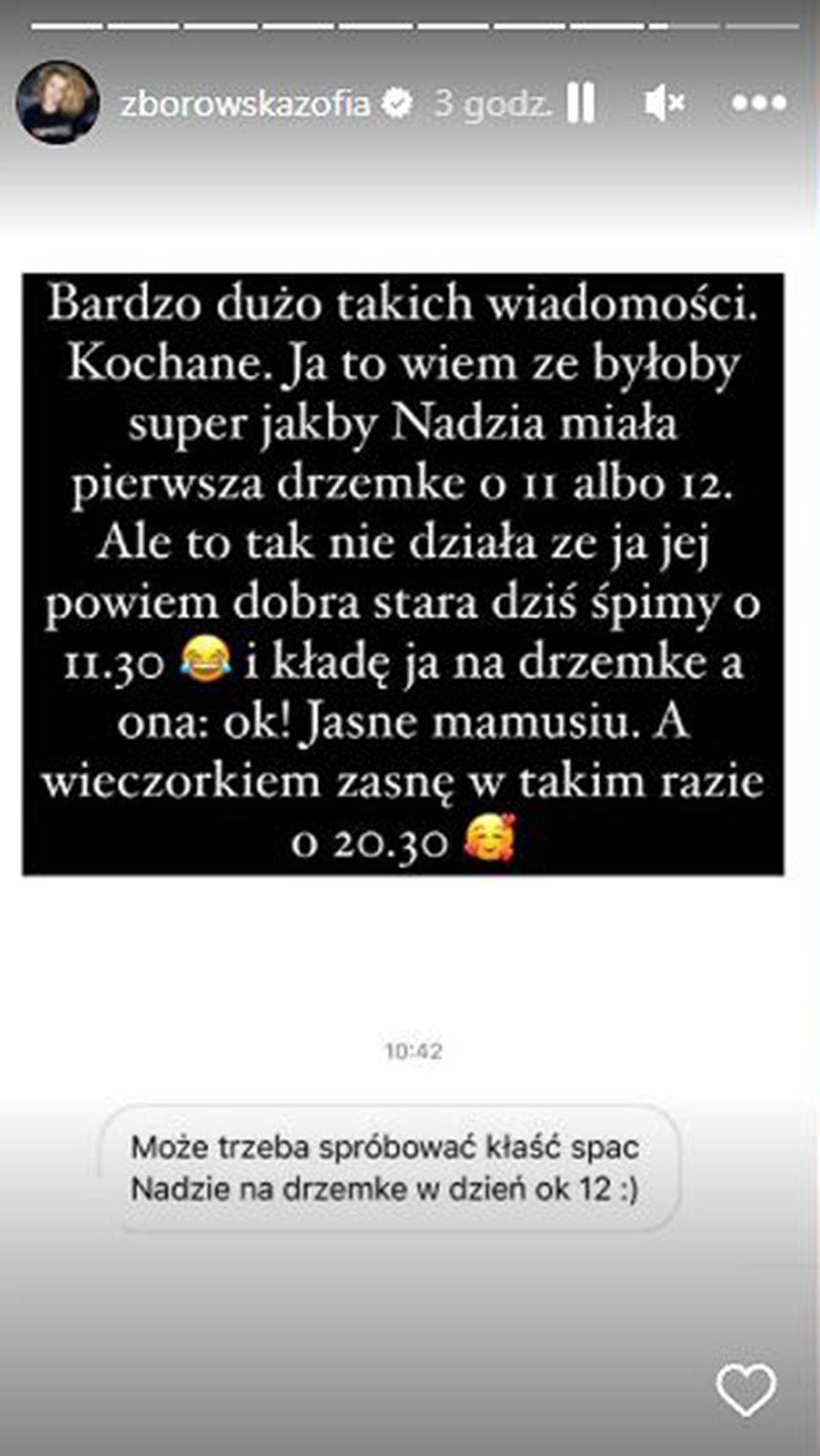Unmute the story sound
This screenshot has height=1456, width=820.
pos(665,104)
